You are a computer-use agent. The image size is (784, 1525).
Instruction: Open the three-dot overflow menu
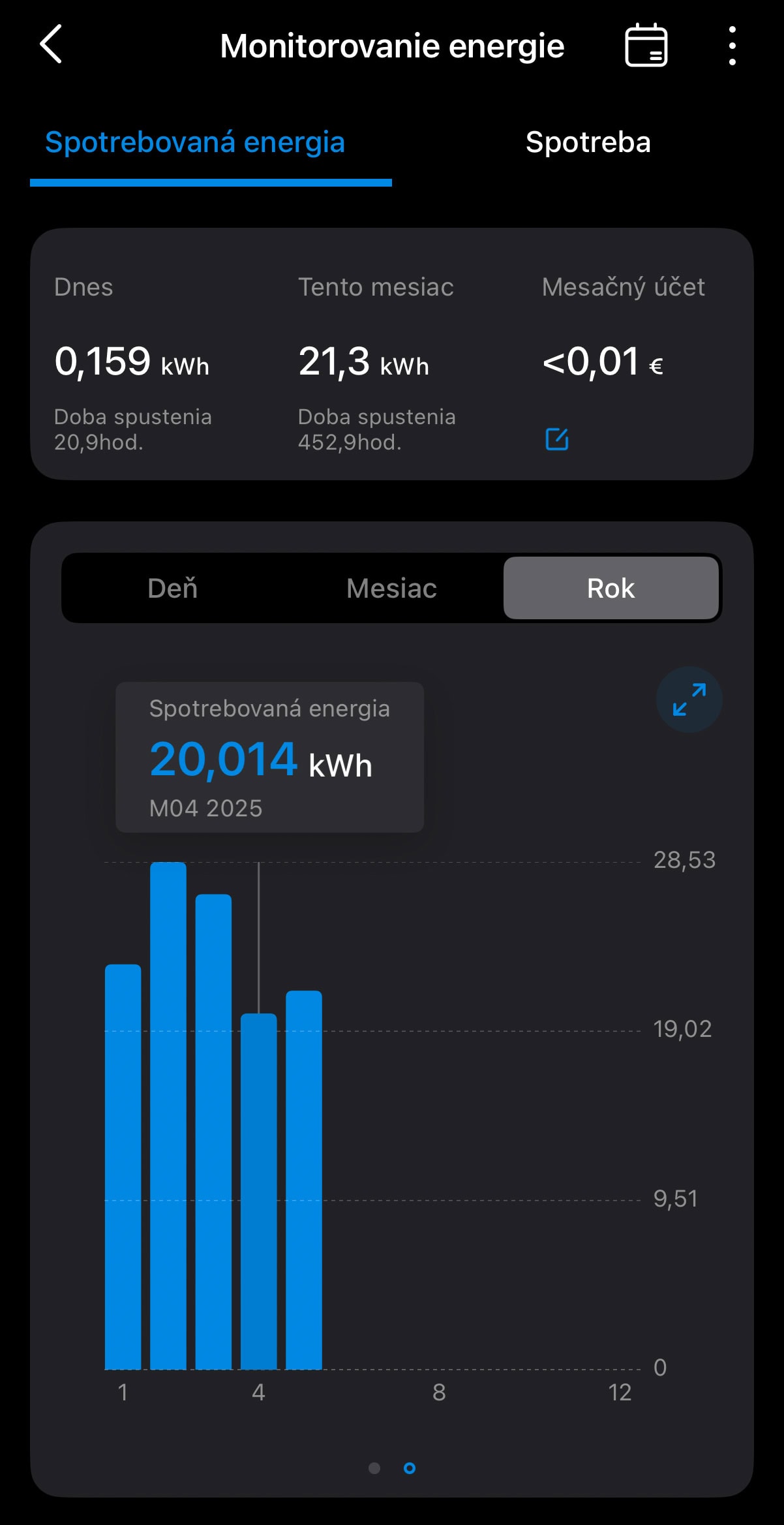coord(732,46)
